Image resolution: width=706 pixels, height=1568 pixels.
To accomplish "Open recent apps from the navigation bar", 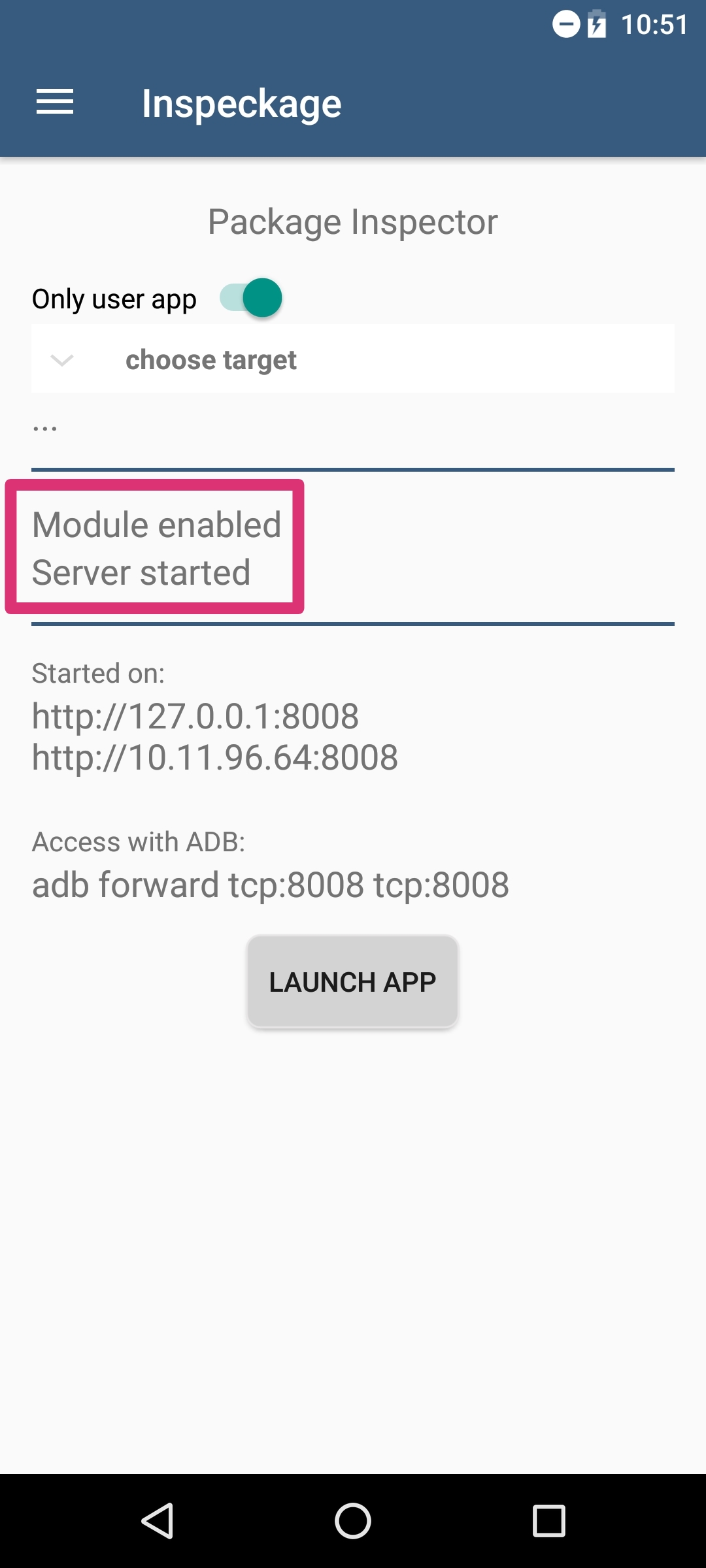I will coord(548,1521).
